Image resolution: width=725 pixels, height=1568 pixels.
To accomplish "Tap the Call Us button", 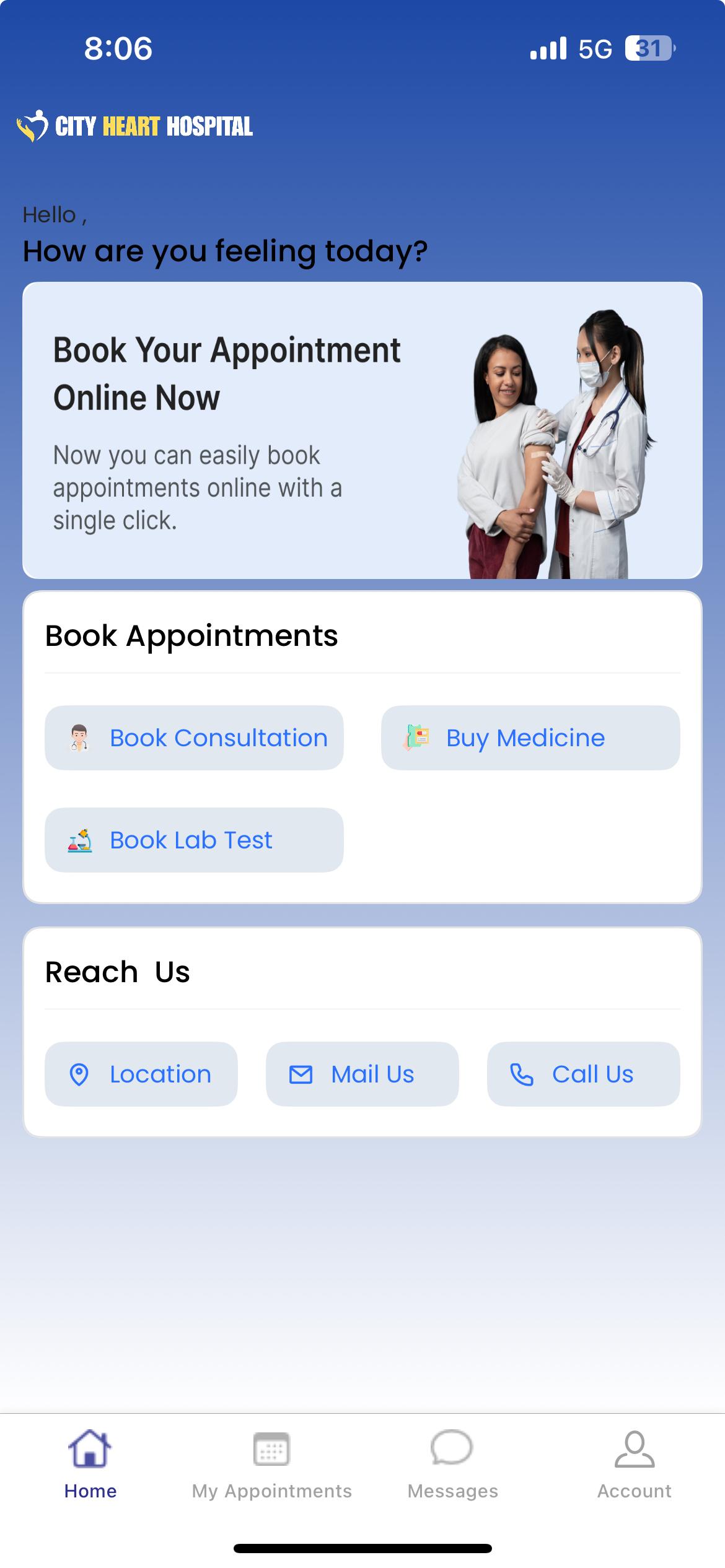I will pyautogui.click(x=583, y=1074).
